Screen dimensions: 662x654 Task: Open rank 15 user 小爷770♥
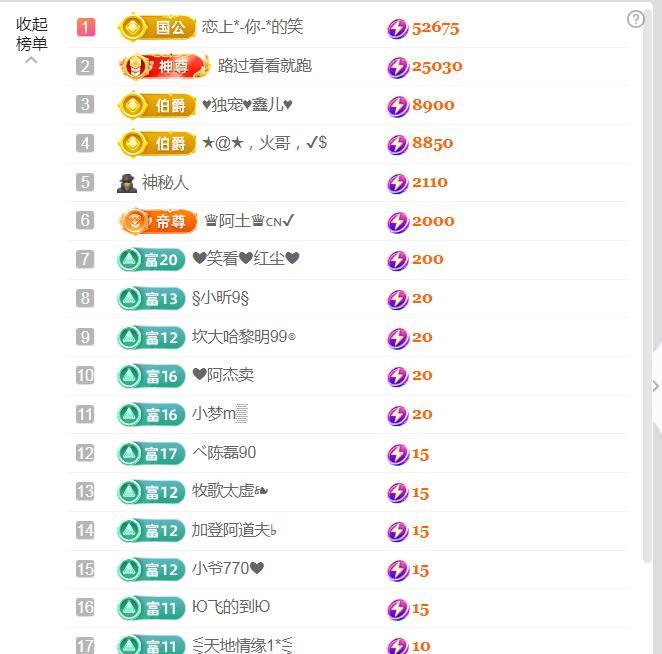[x=228, y=569]
